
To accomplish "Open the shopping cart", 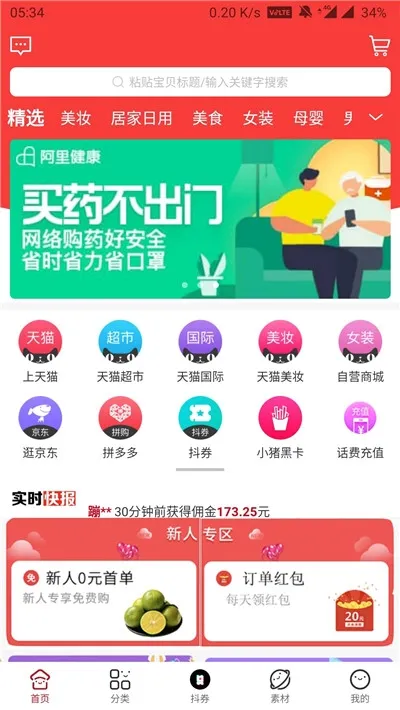I will point(379,46).
